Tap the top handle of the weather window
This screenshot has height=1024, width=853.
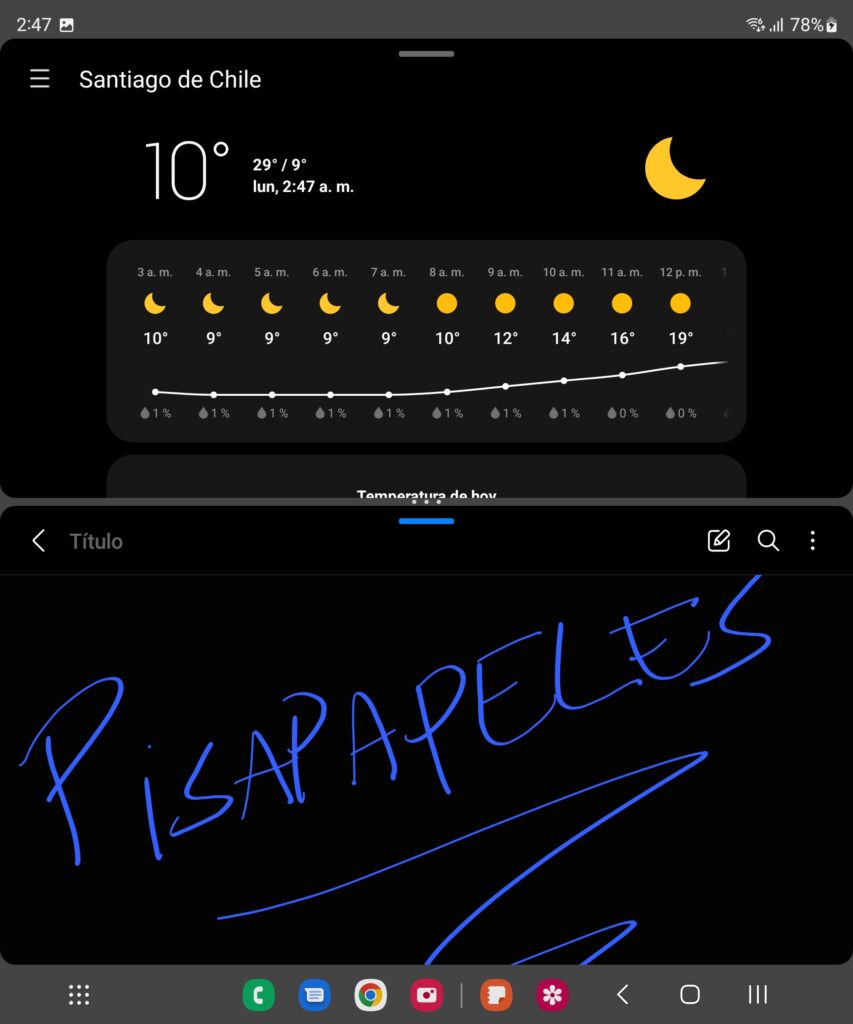(x=426, y=54)
